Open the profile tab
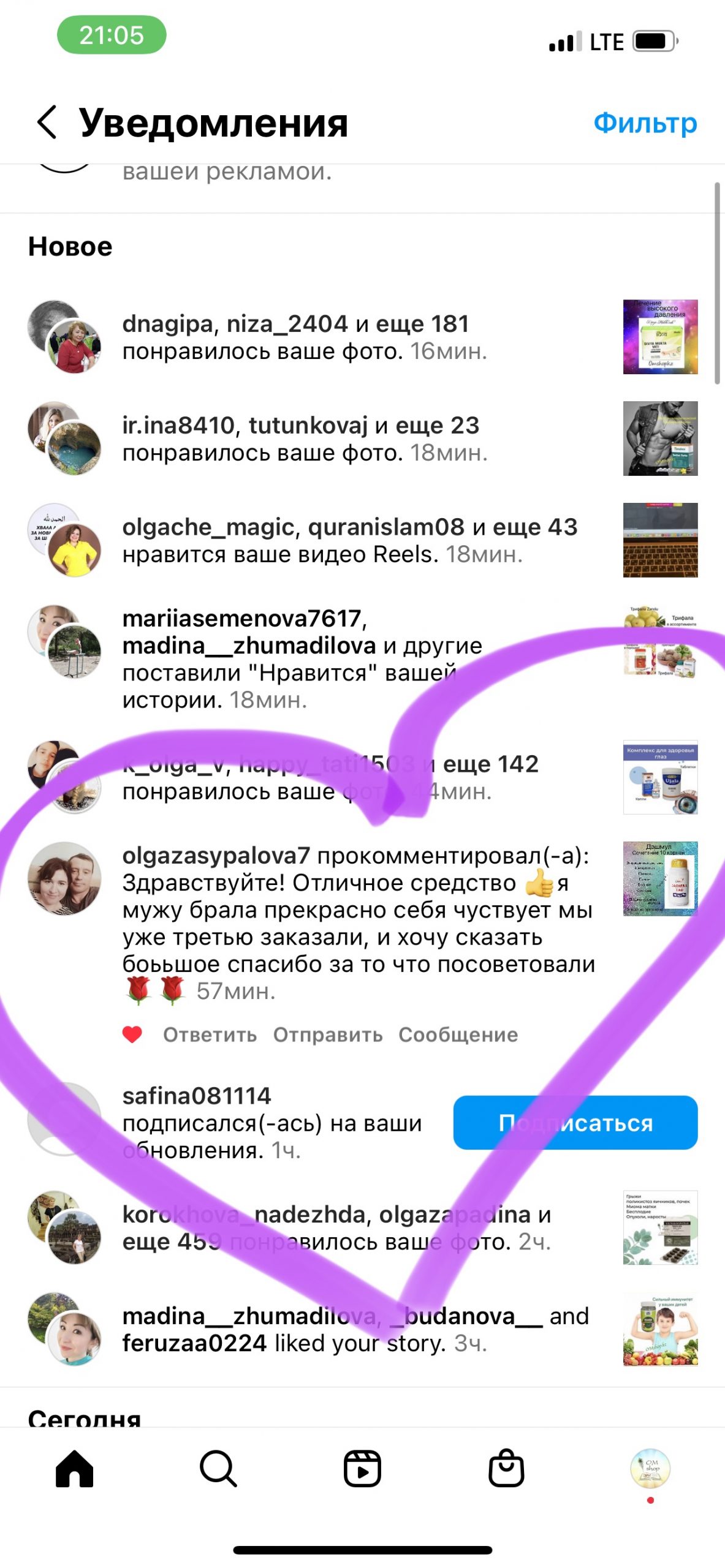This screenshot has width=725, height=1568. point(650,1468)
